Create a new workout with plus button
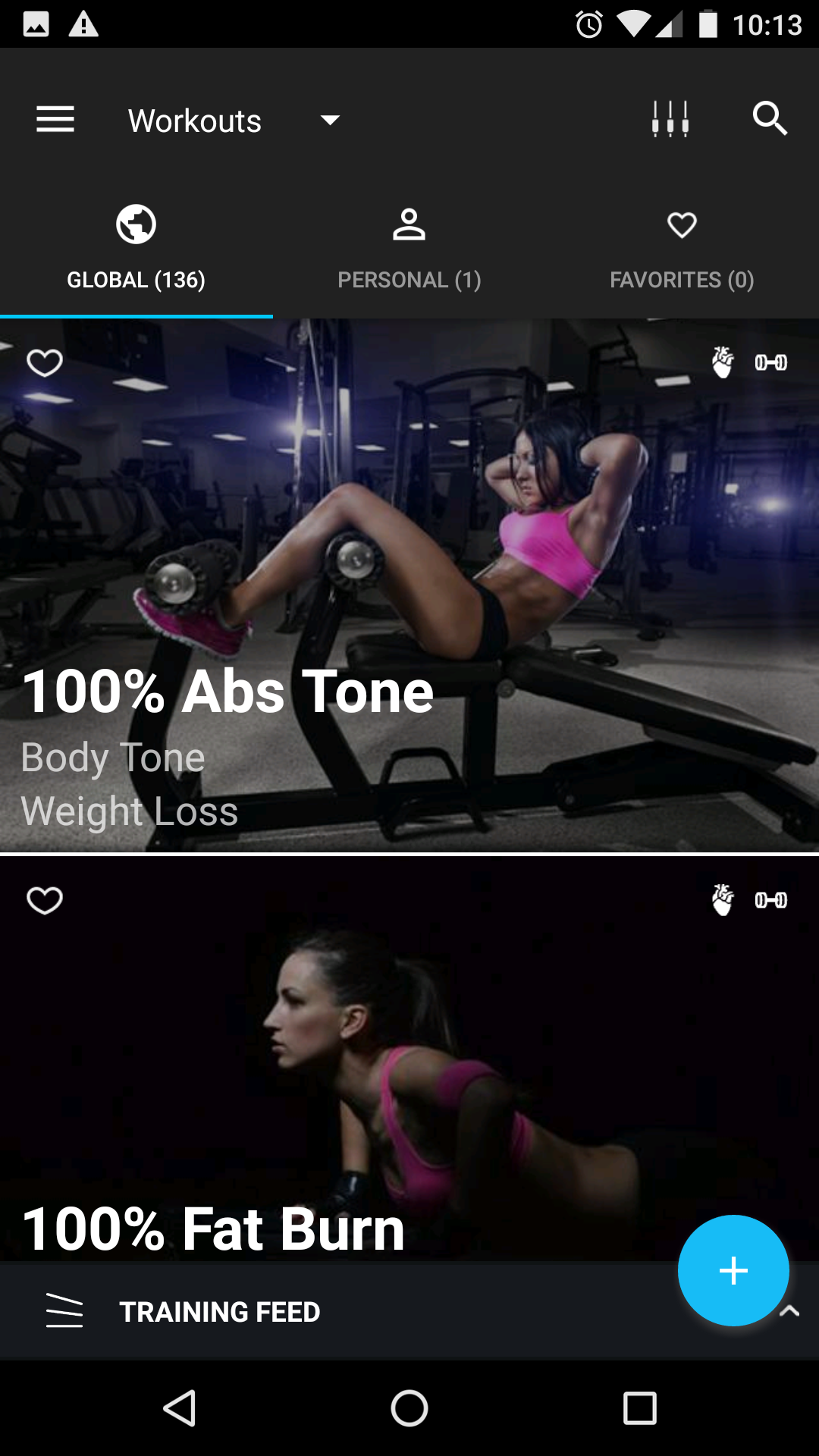819x1456 pixels. pos(733,1270)
